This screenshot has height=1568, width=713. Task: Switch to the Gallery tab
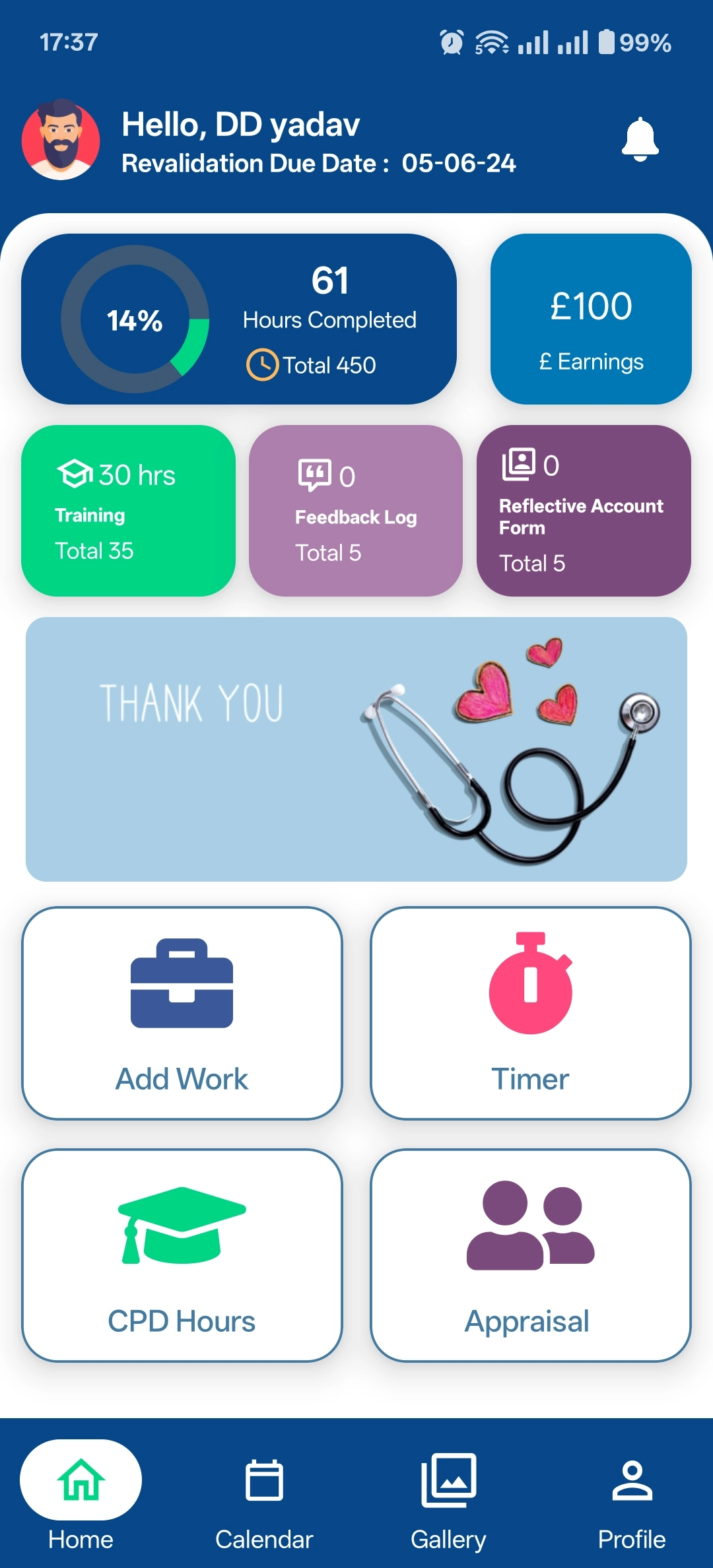coord(448,1497)
